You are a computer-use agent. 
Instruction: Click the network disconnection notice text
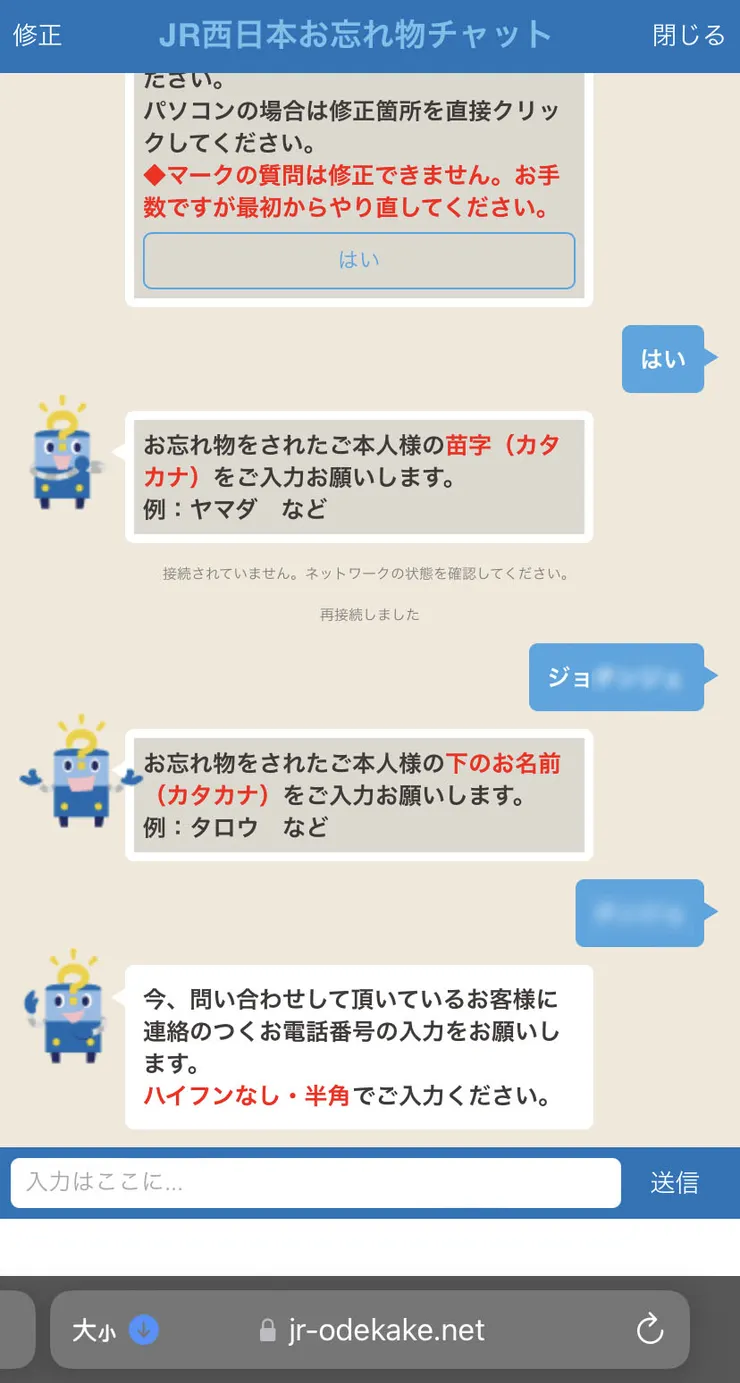point(369,573)
